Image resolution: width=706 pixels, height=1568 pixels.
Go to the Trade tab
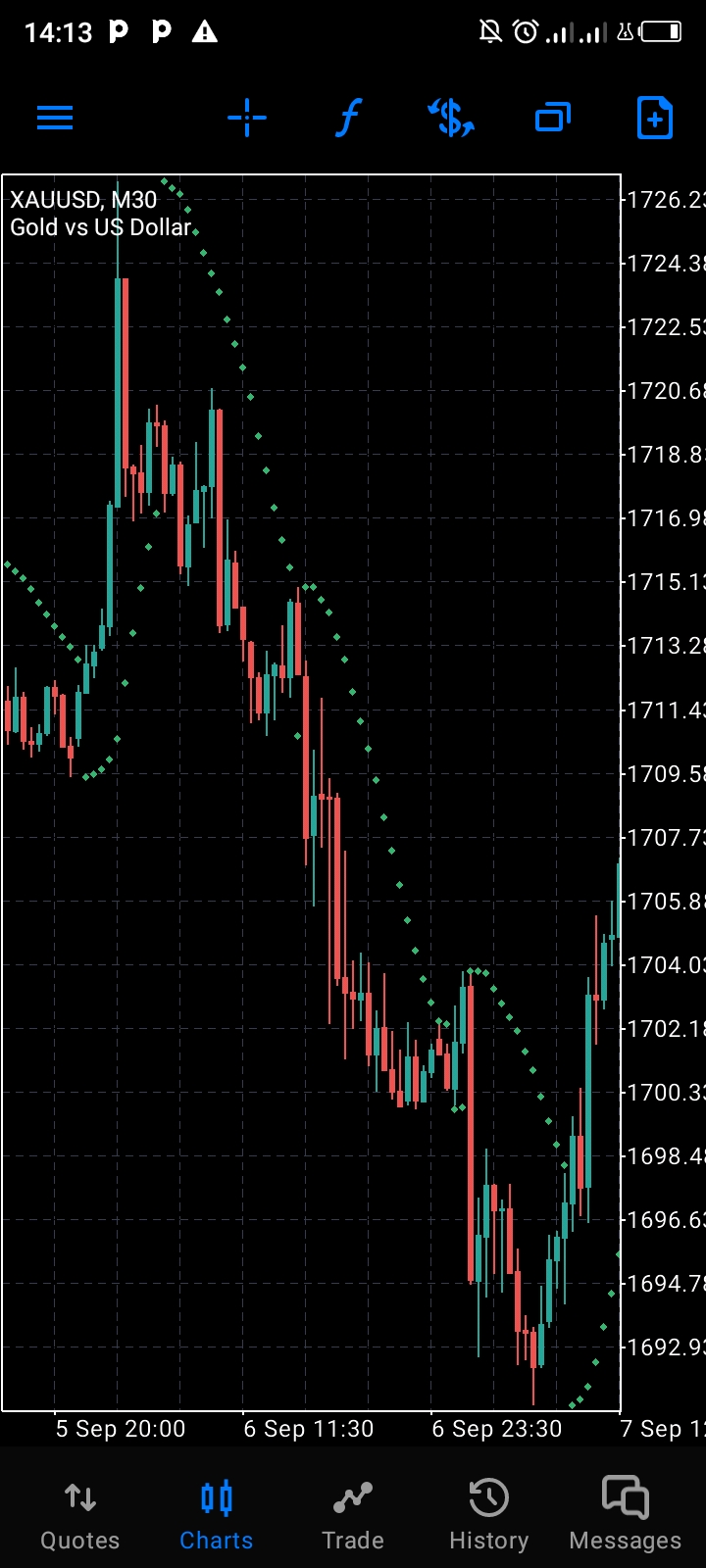pyautogui.click(x=353, y=1515)
